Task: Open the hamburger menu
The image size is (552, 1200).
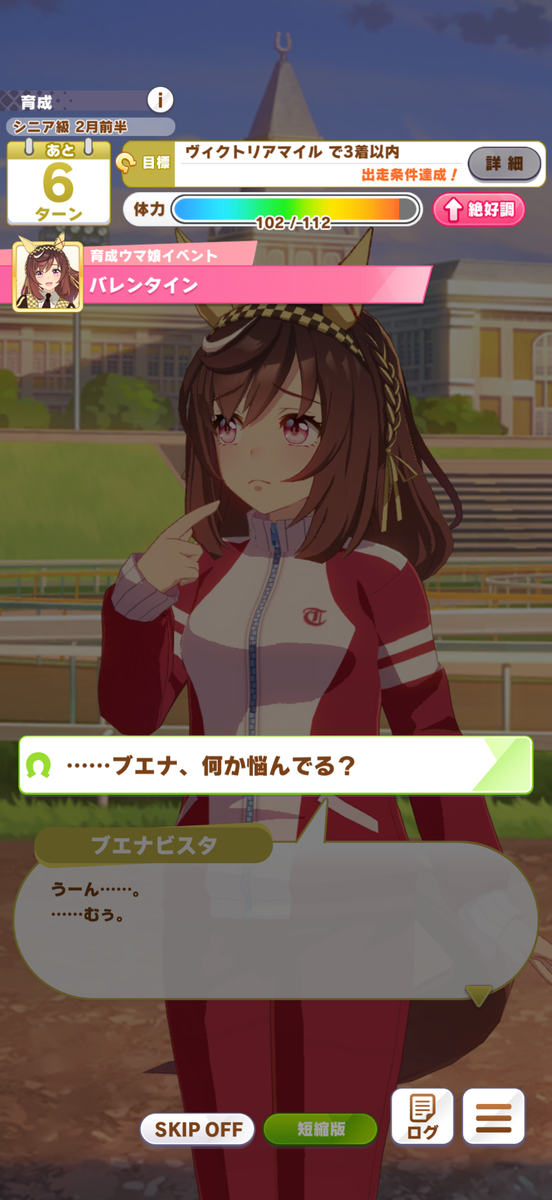Action: 494,1117
